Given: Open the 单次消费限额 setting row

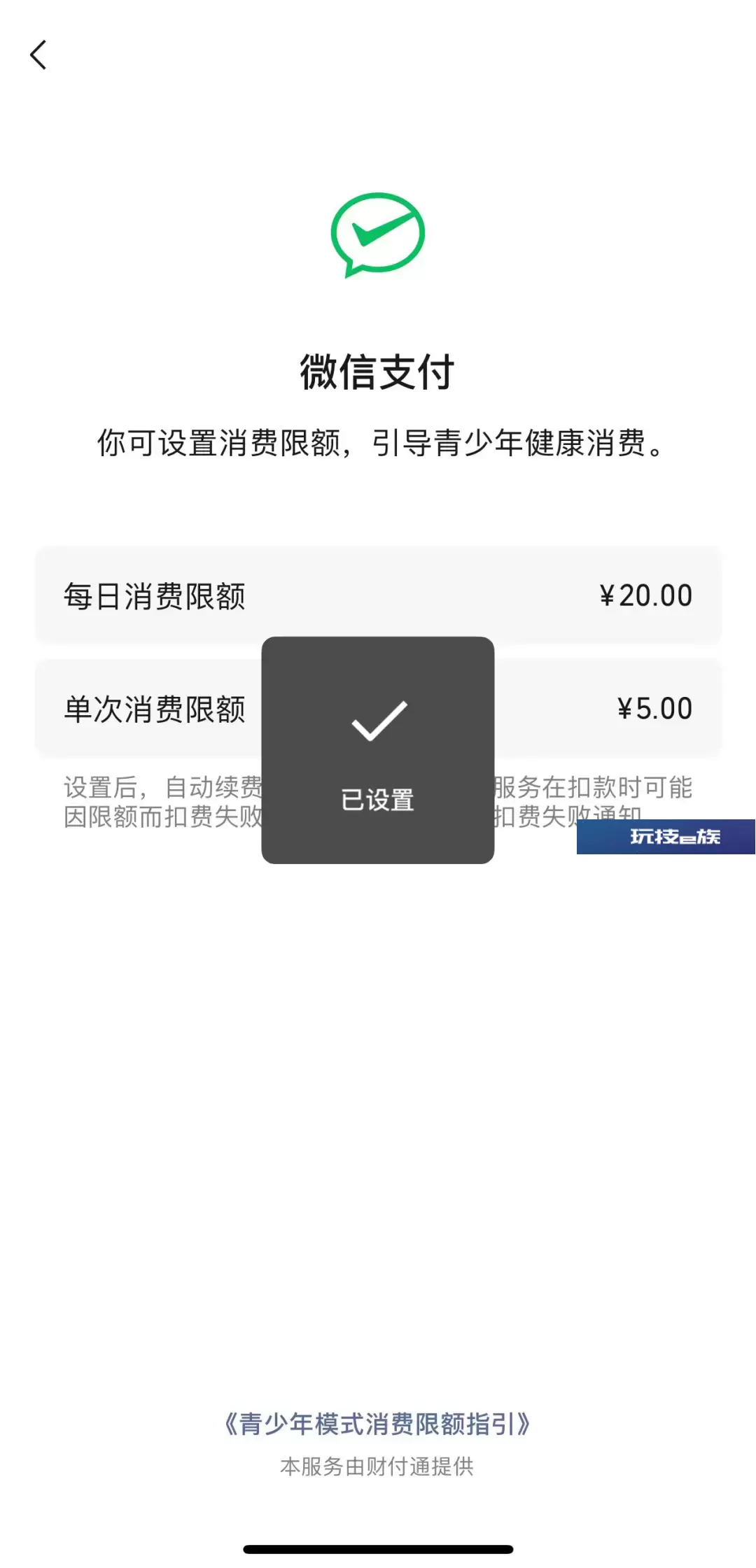Looking at the screenshot, I should [378, 708].
